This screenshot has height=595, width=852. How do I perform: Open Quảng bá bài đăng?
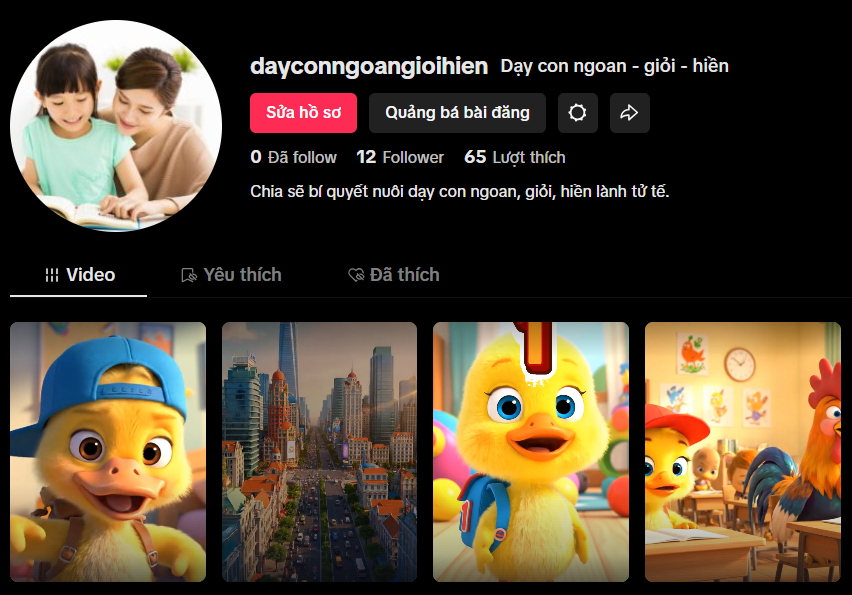[x=457, y=113]
